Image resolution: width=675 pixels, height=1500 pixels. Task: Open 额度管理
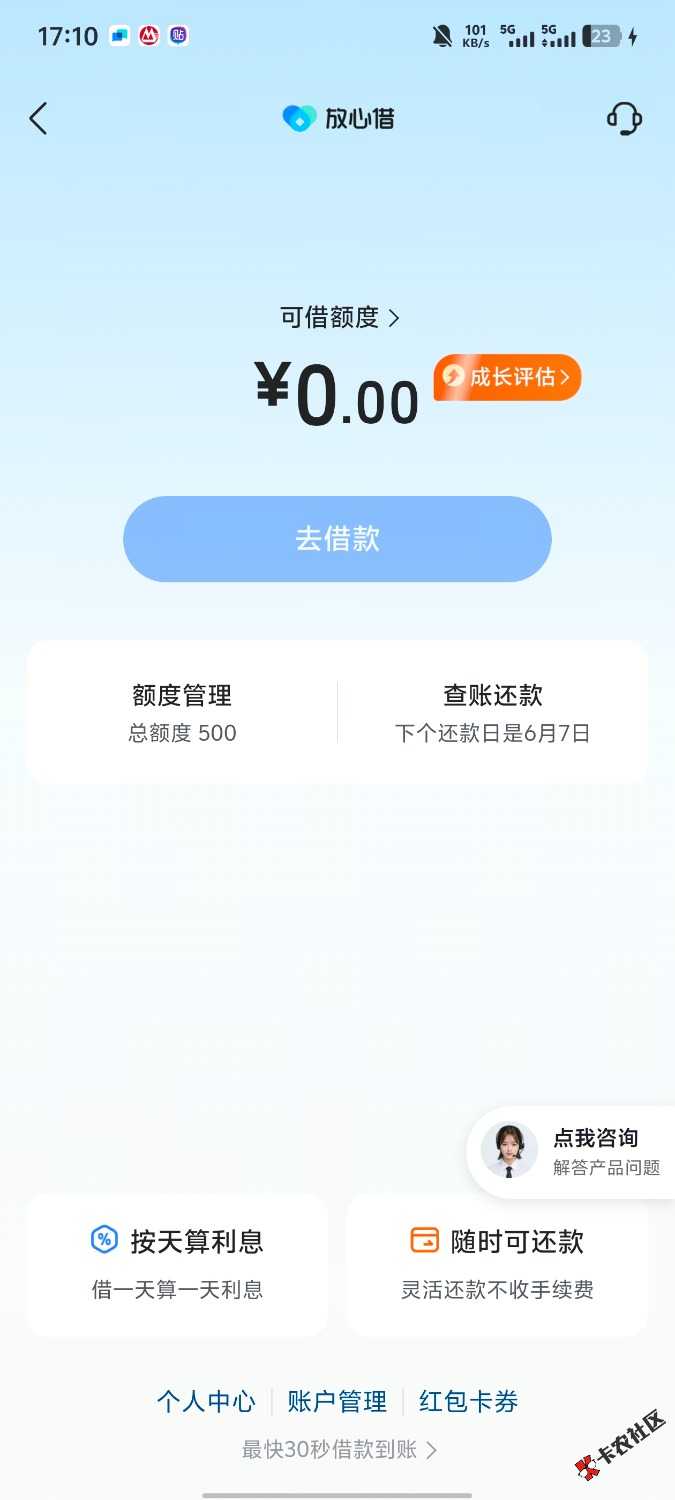point(182,712)
